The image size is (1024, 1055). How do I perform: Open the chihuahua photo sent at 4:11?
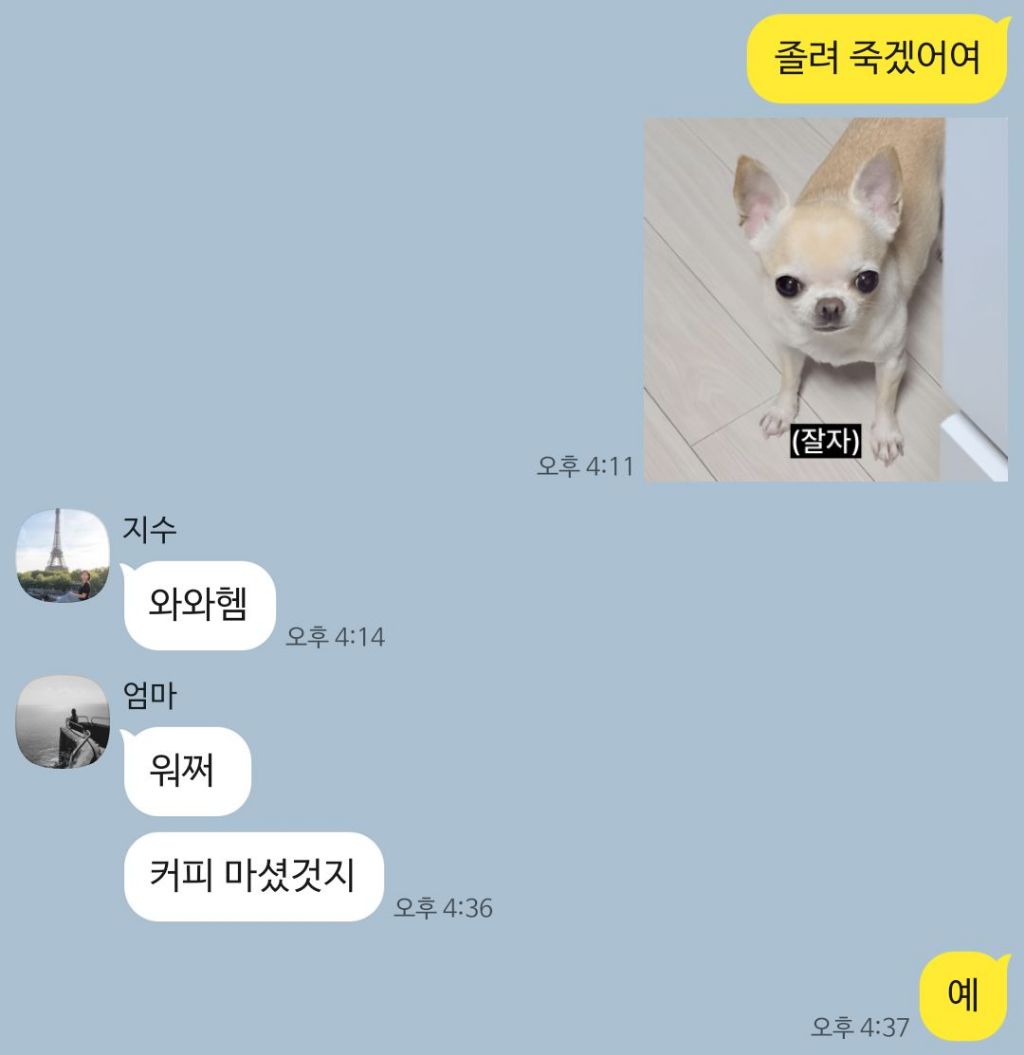click(x=825, y=300)
